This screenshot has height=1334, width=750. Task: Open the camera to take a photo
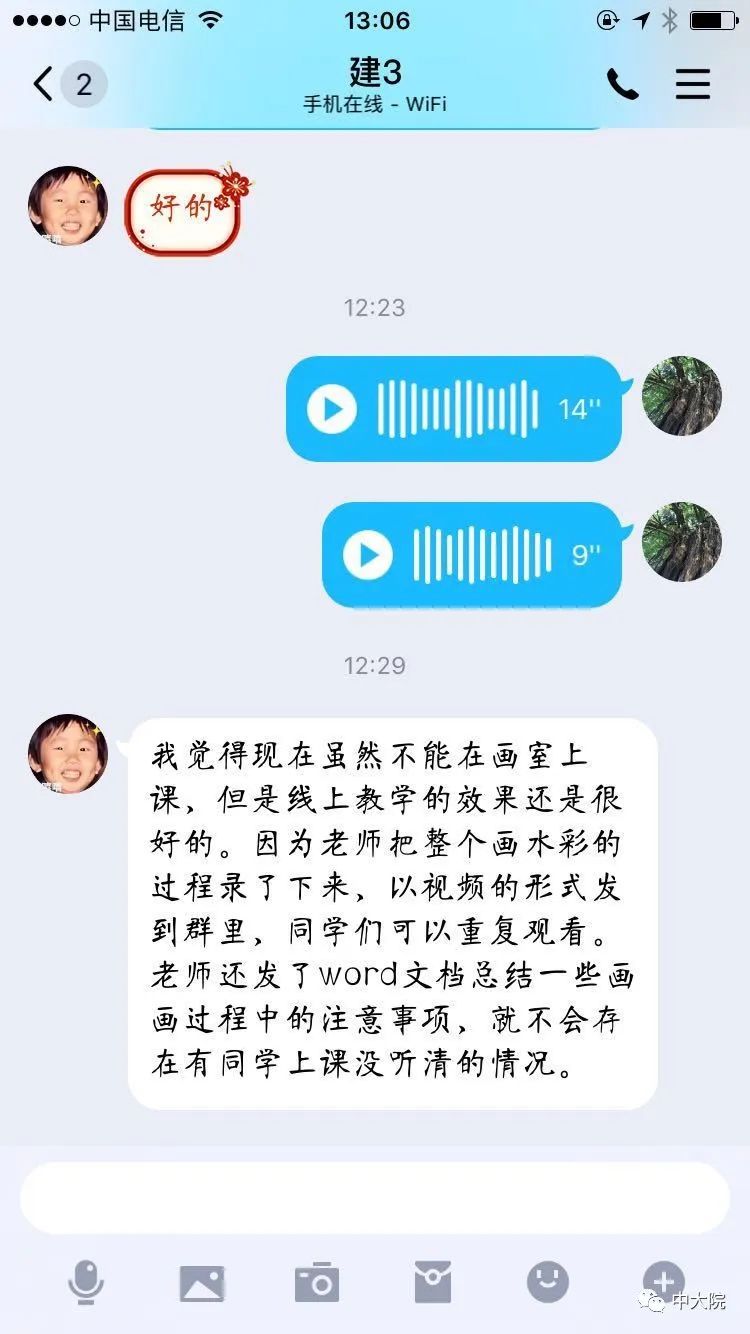point(317,1282)
